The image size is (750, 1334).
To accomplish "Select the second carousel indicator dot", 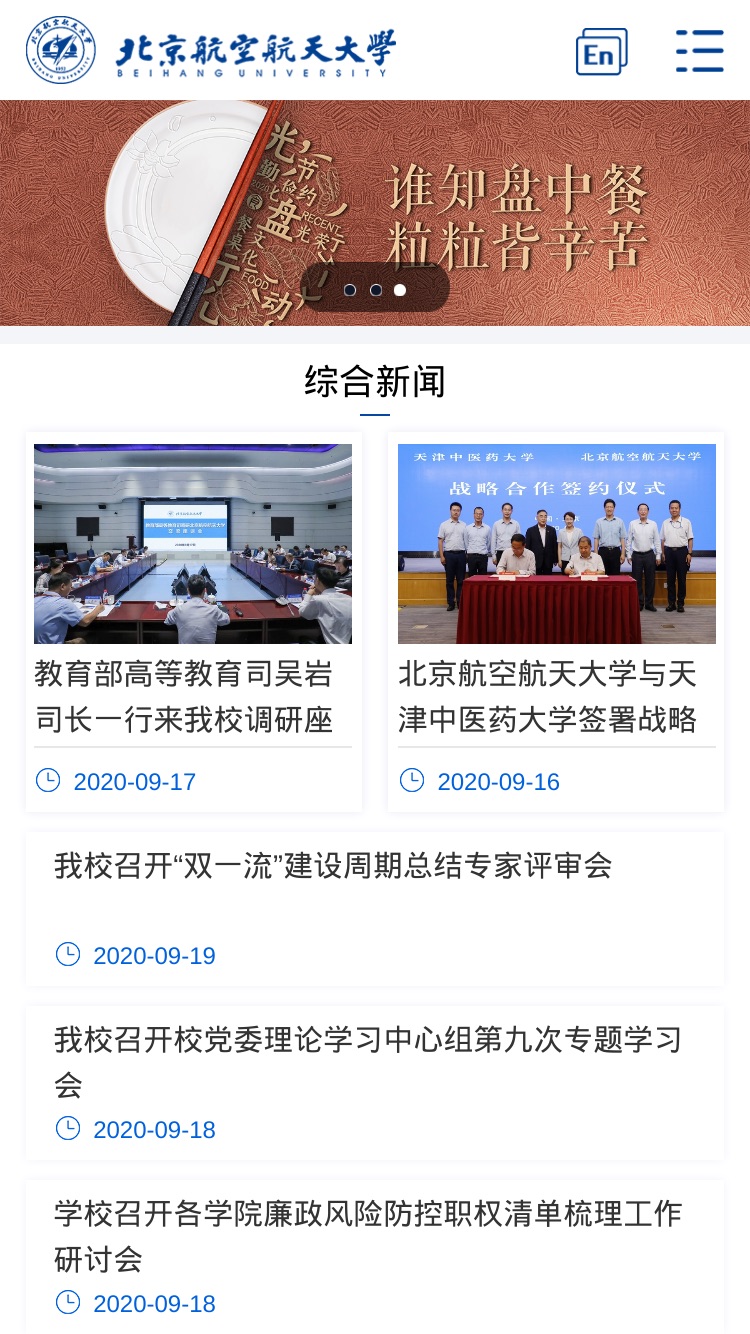I will 376,290.
